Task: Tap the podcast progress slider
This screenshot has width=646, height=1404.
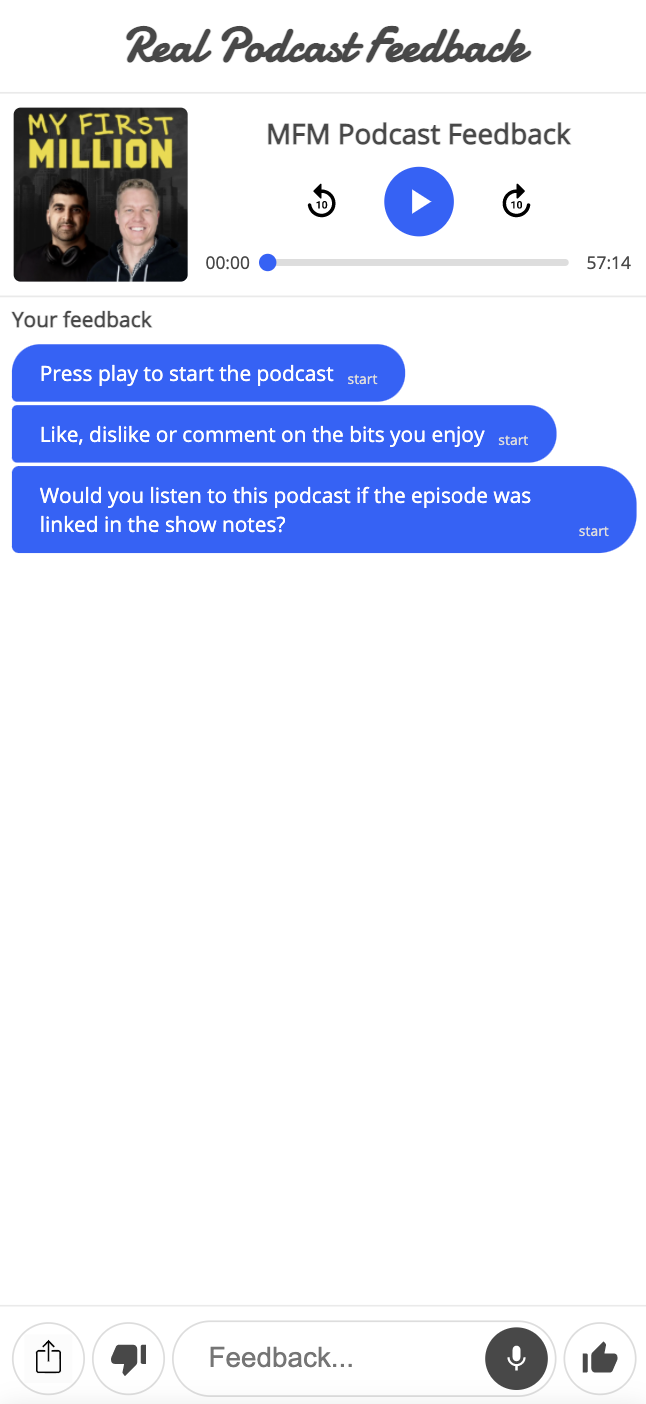Action: pos(417,263)
